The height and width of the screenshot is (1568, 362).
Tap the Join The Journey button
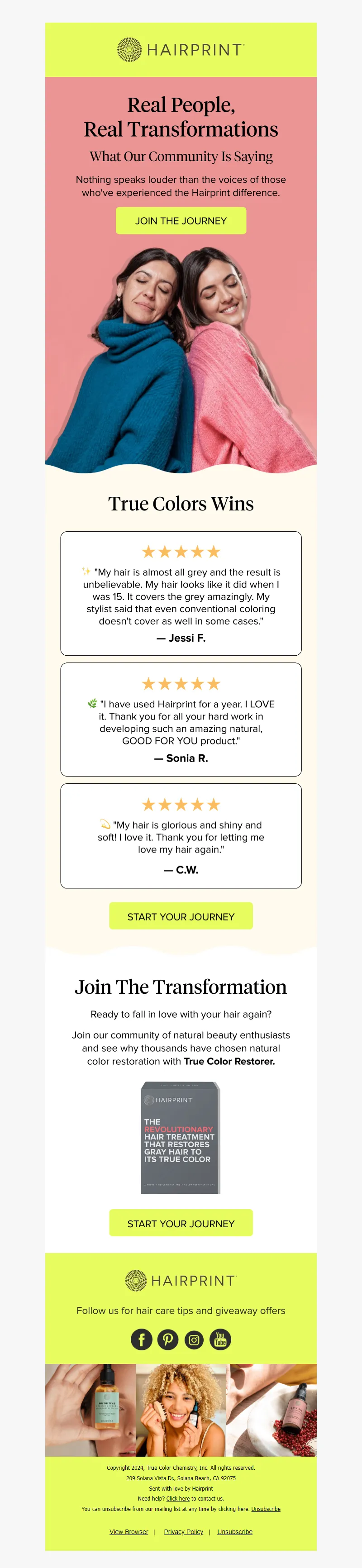181,220
